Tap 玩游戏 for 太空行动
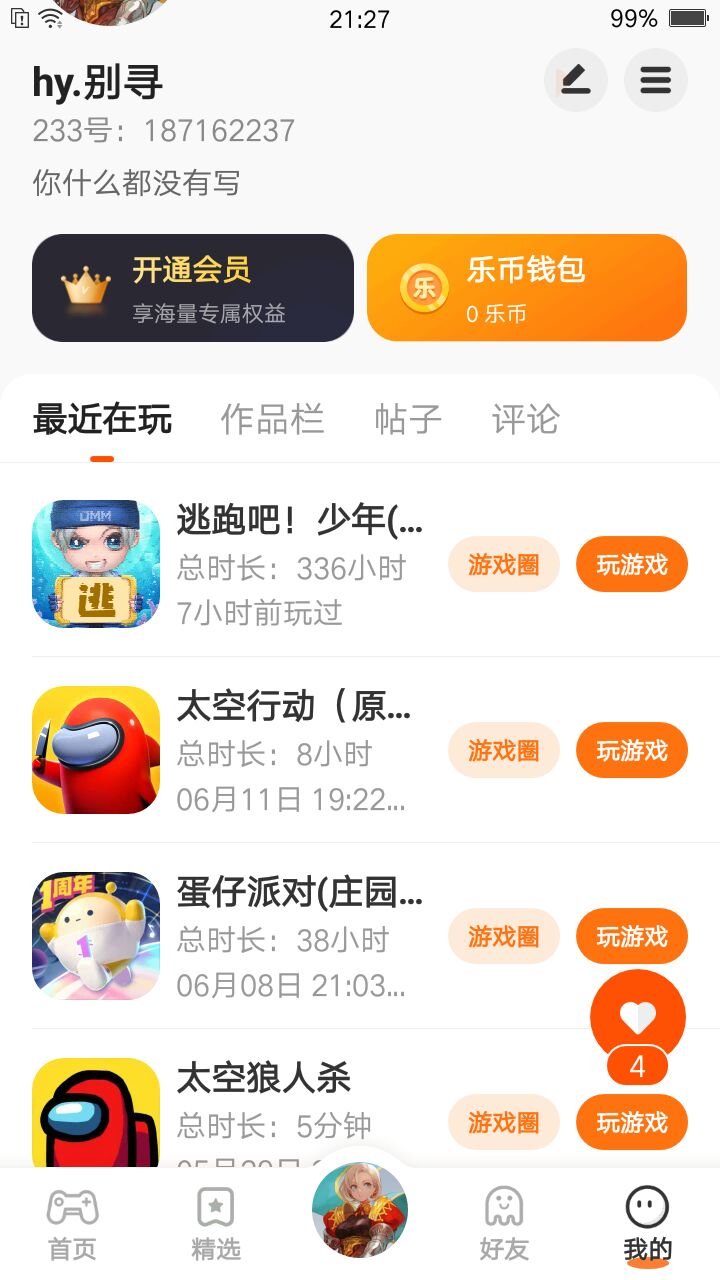The image size is (720, 1280). coord(631,751)
